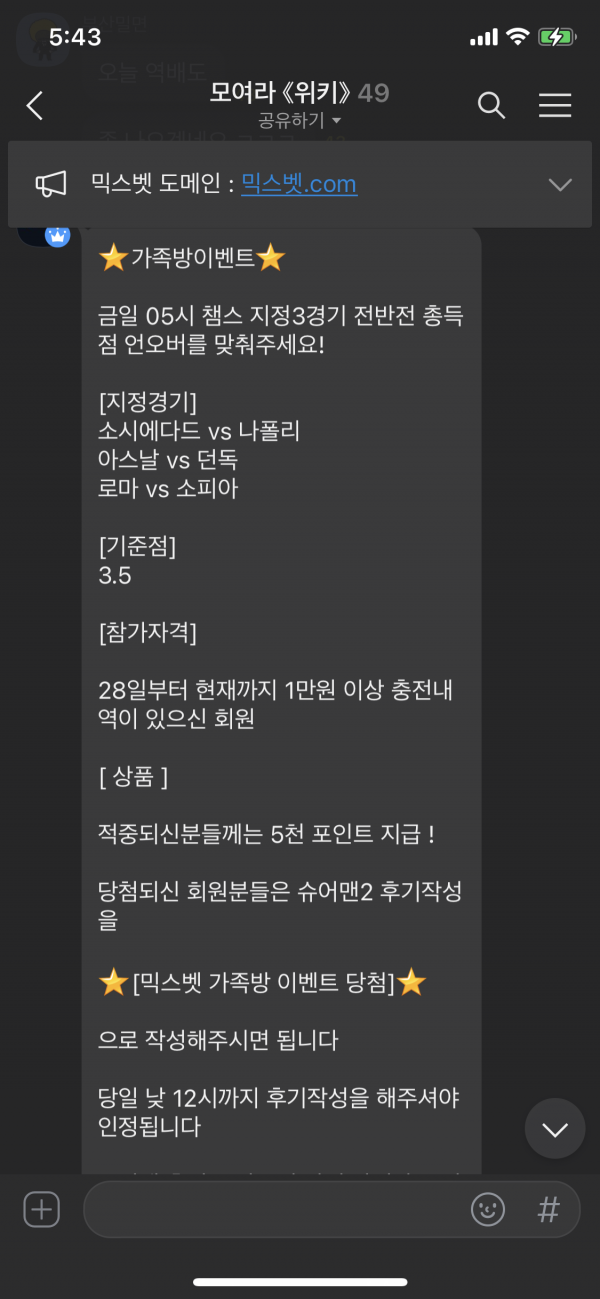Open the emoticon picker
600x1299 pixels.
click(488, 1210)
